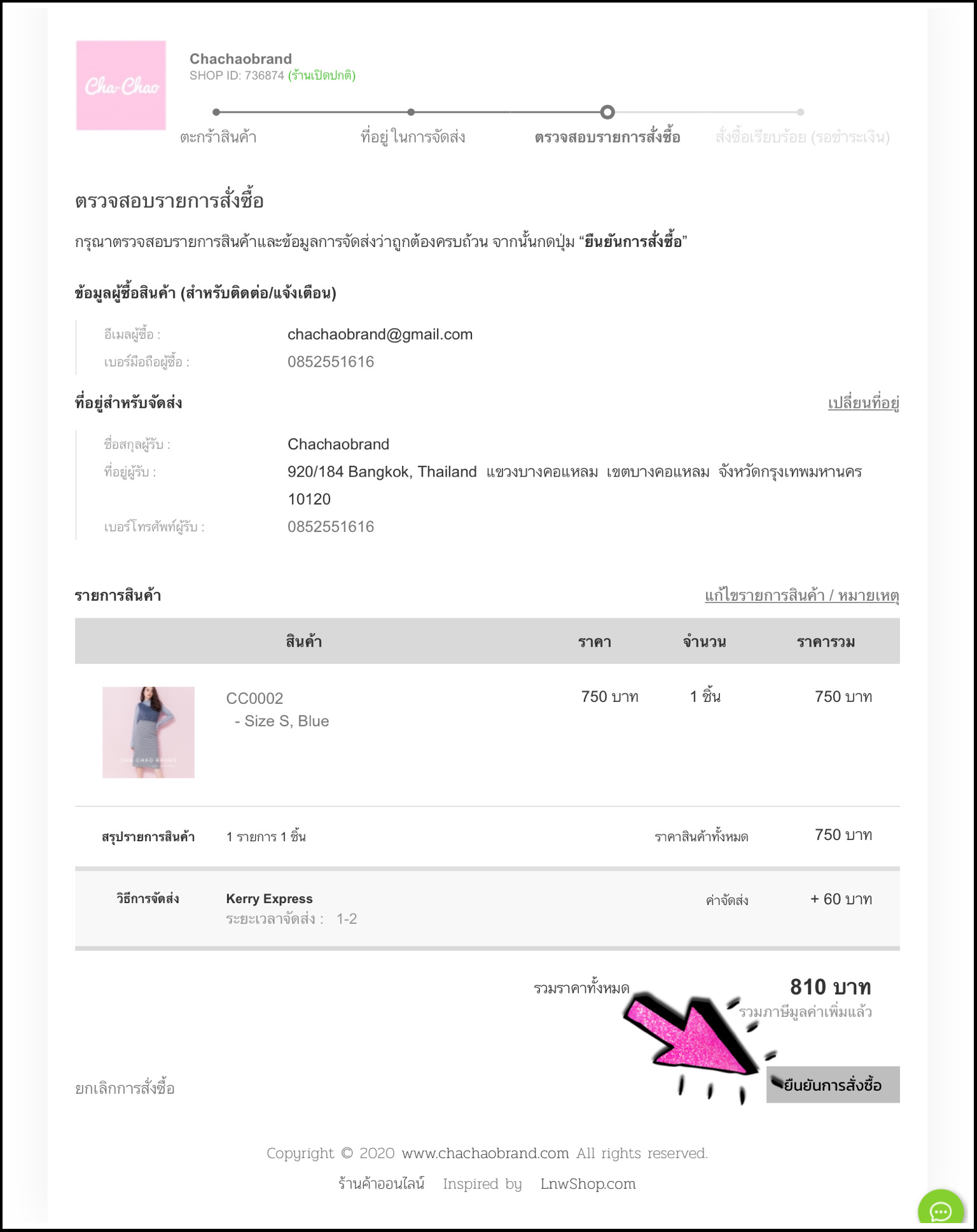Image resolution: width=977 pixels, height=1232 pixels.
Task: Edit items via แก้ไขรายการสินค้า / หมายเหตุ
Action: coord(801,596)
